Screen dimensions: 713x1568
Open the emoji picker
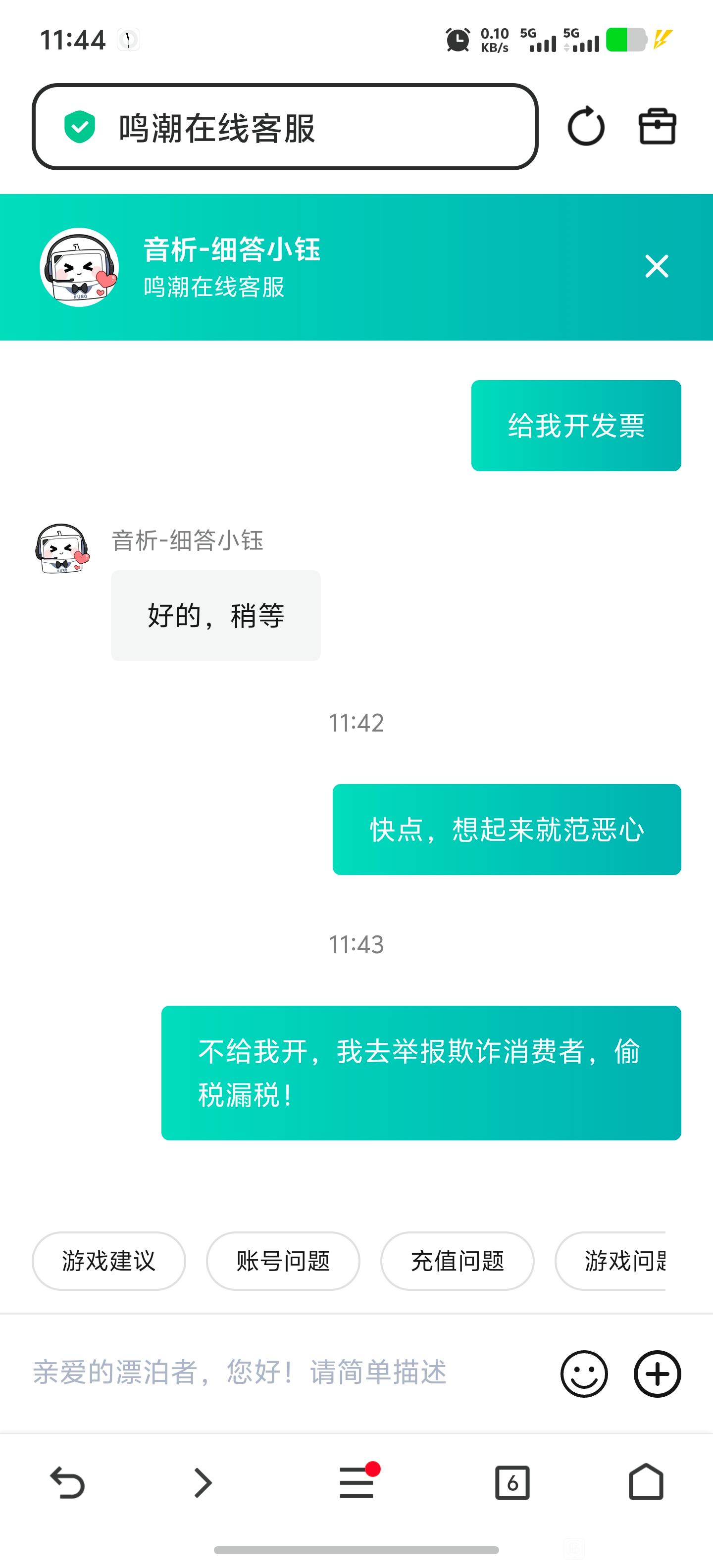584,1374
